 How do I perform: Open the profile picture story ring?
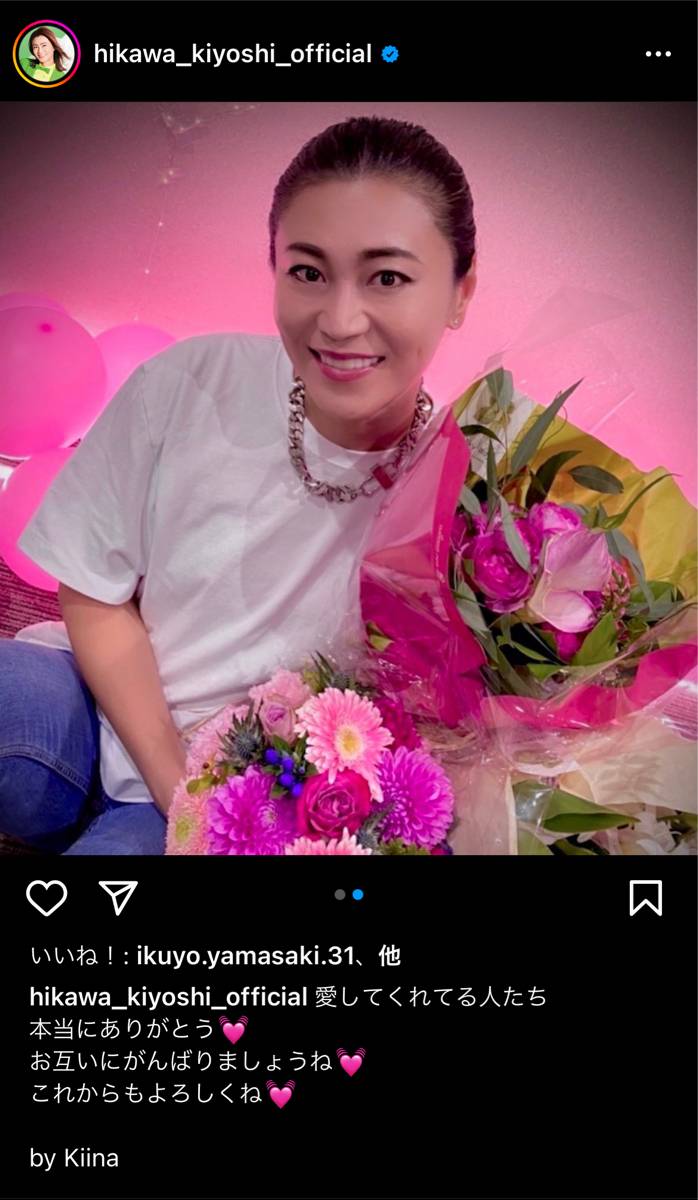coord(46,54)
